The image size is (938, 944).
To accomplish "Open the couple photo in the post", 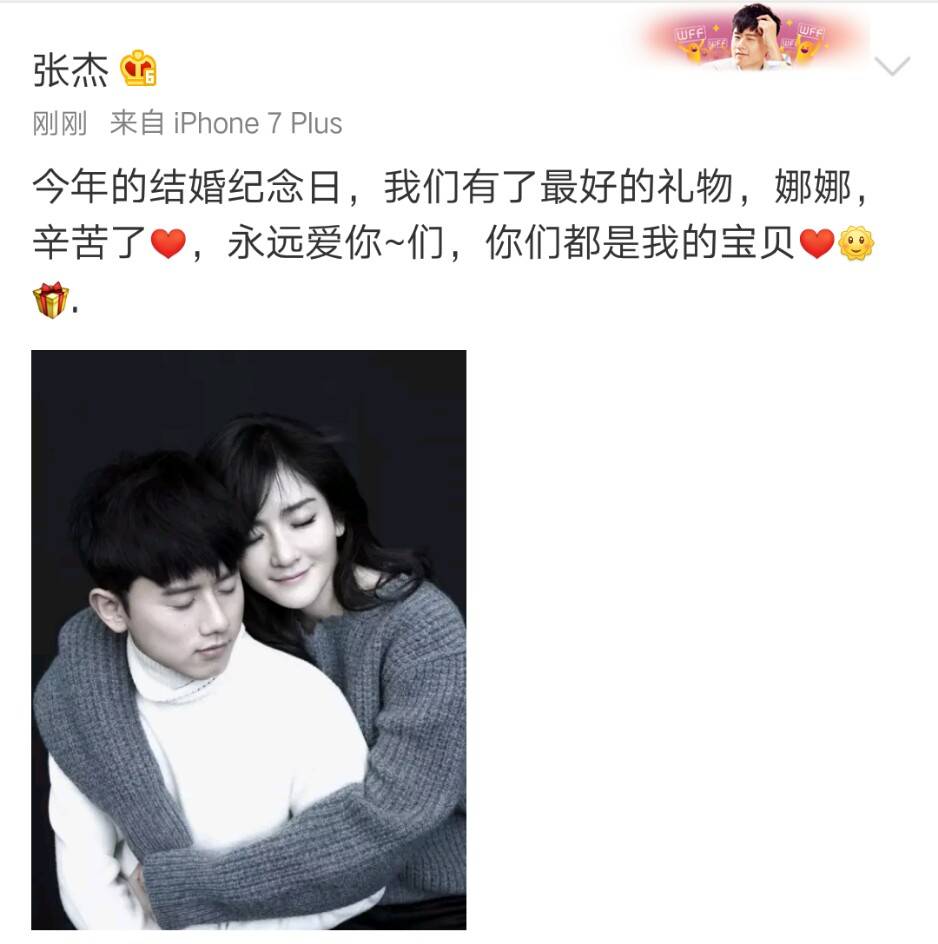I will point(248,639).
